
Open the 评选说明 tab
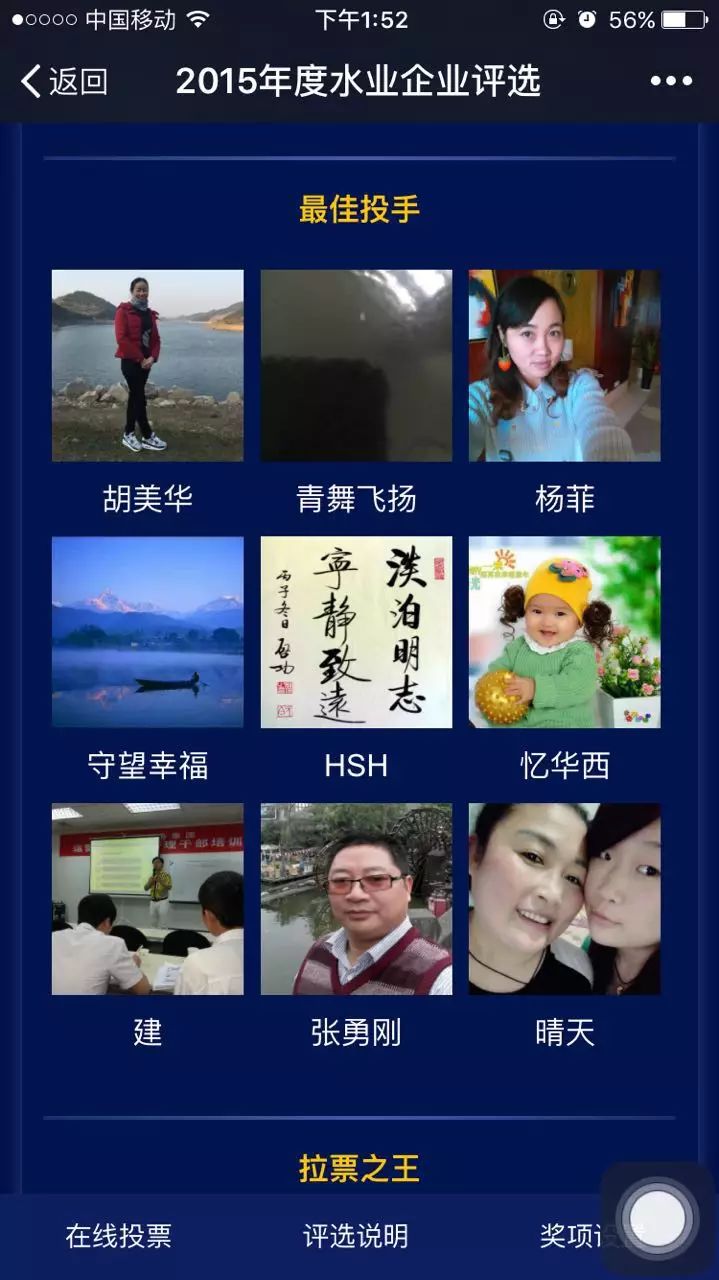pos(356,1236)
